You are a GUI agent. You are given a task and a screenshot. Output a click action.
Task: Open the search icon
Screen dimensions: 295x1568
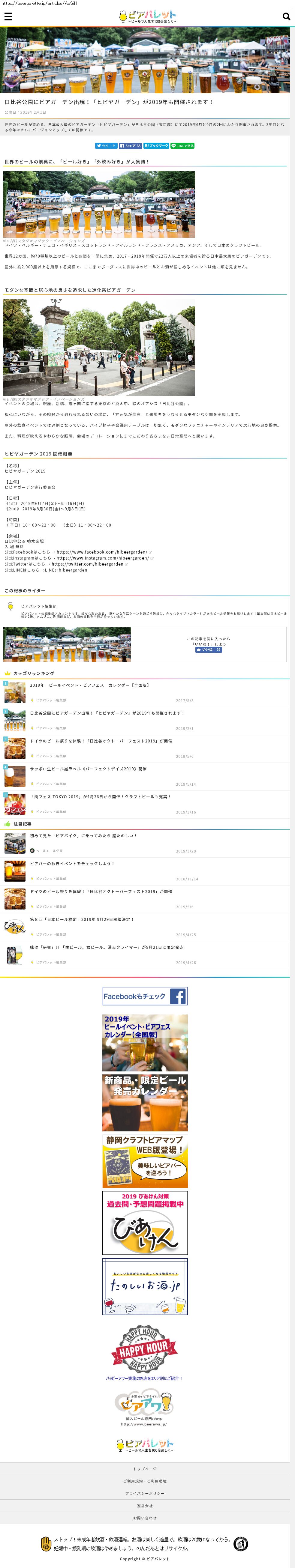click(x=286, y=16)
